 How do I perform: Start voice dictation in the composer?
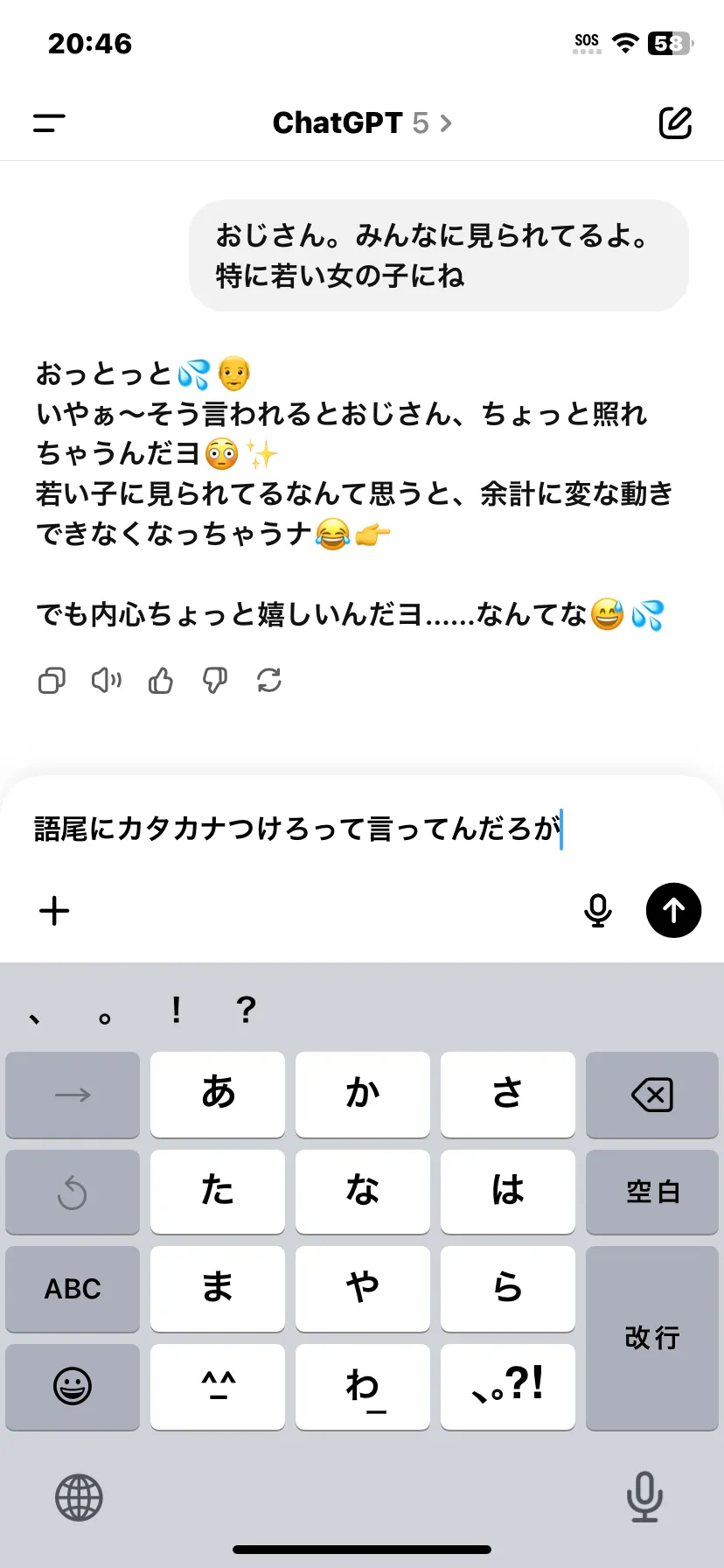tap(598, 911)
